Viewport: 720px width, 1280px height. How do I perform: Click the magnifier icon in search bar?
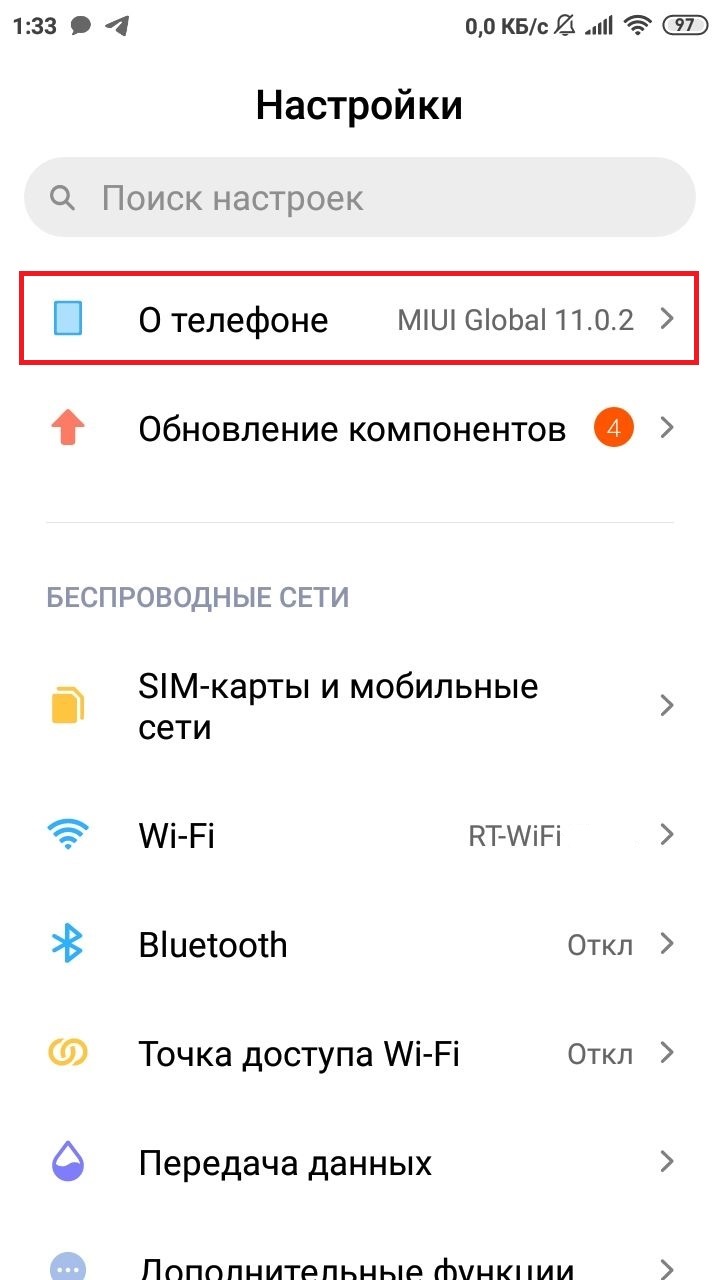click(61, 197)
